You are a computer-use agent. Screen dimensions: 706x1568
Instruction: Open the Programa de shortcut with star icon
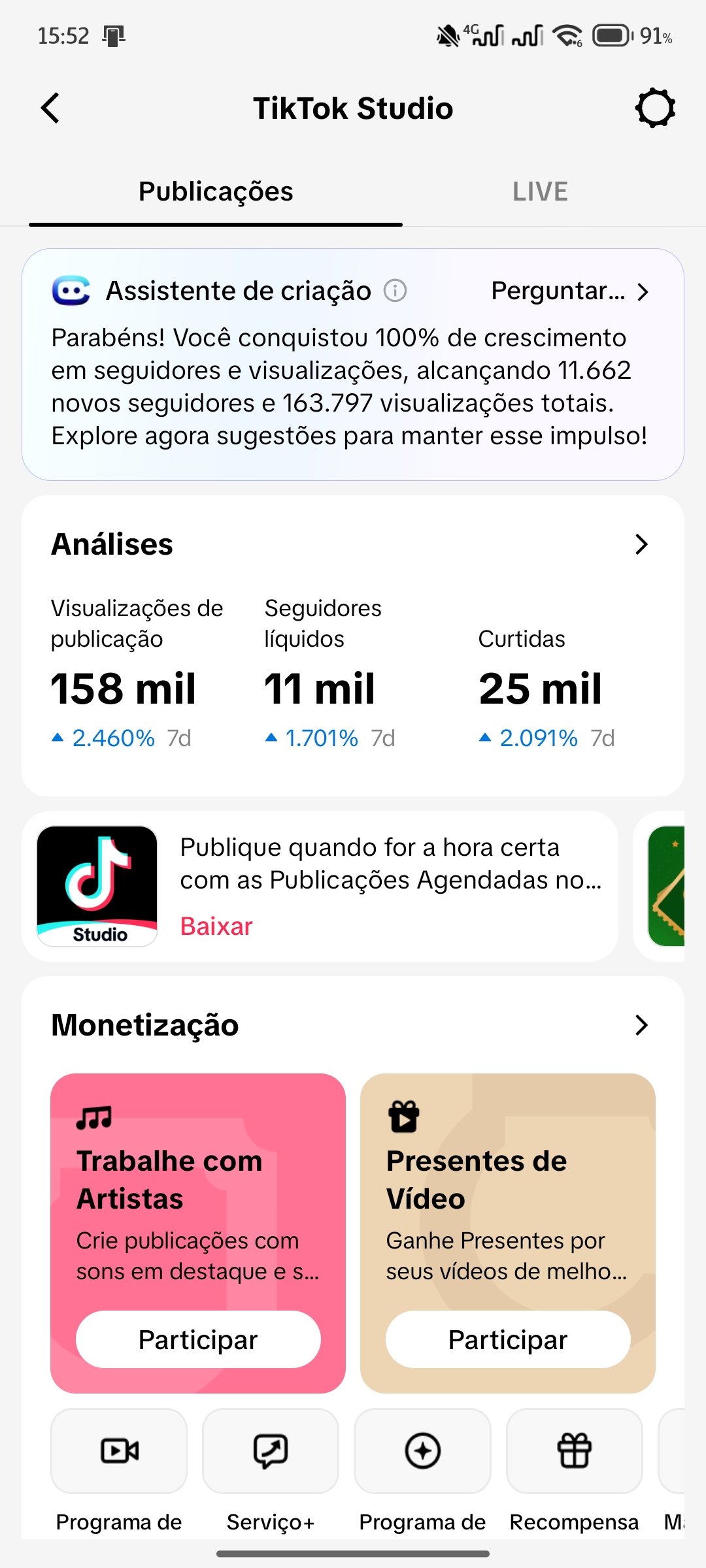[422, 1451]
